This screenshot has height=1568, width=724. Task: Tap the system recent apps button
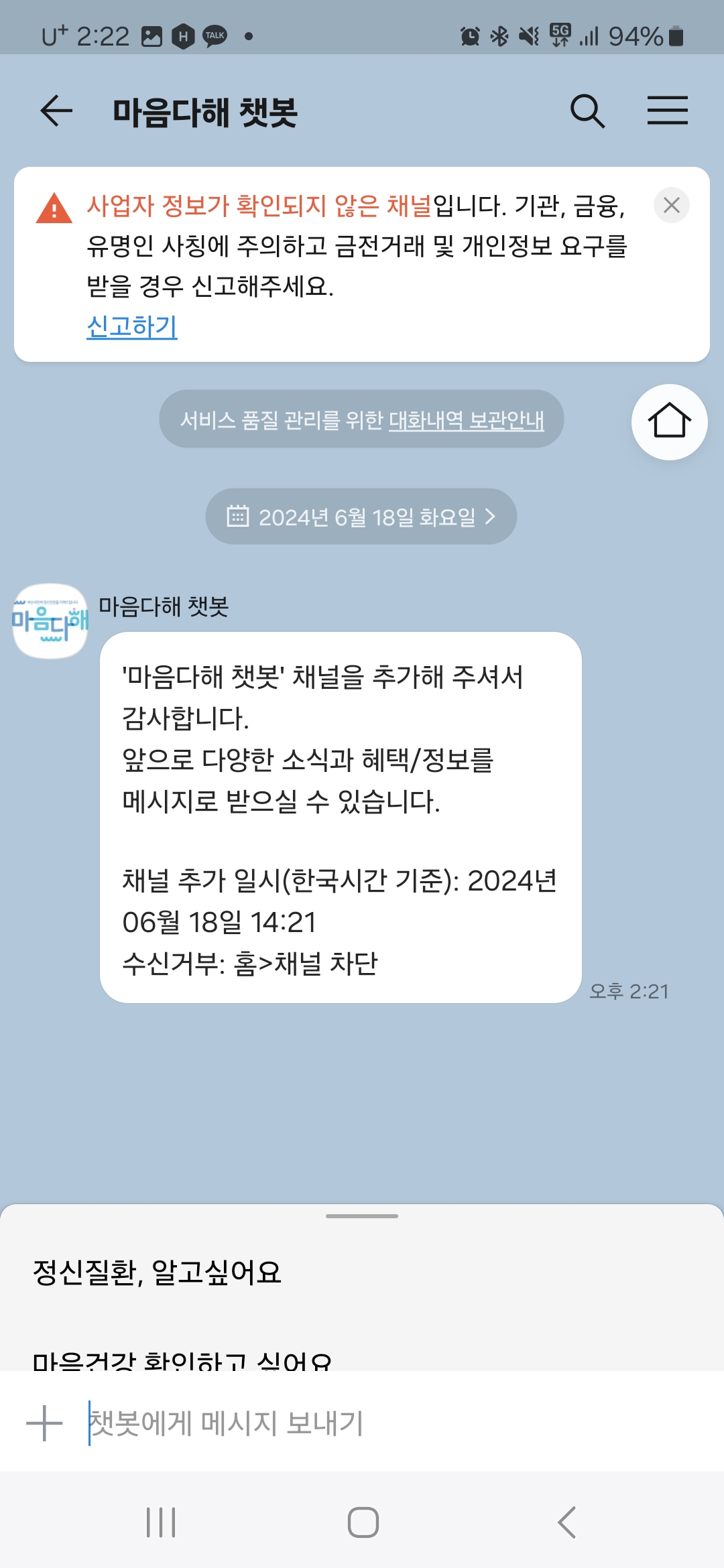tap(161, 1522)
